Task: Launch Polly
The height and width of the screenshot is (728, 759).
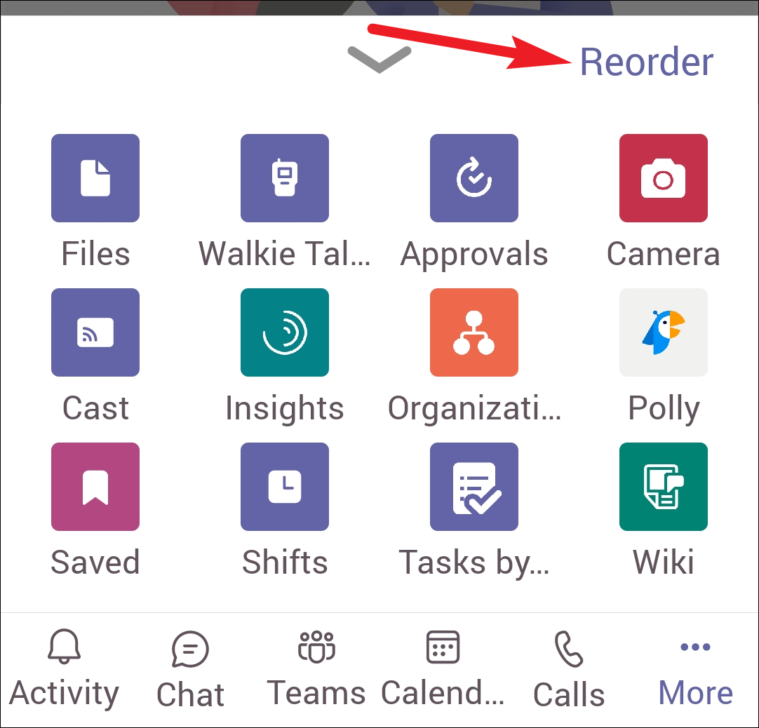Action: click(x=663, y=332)
